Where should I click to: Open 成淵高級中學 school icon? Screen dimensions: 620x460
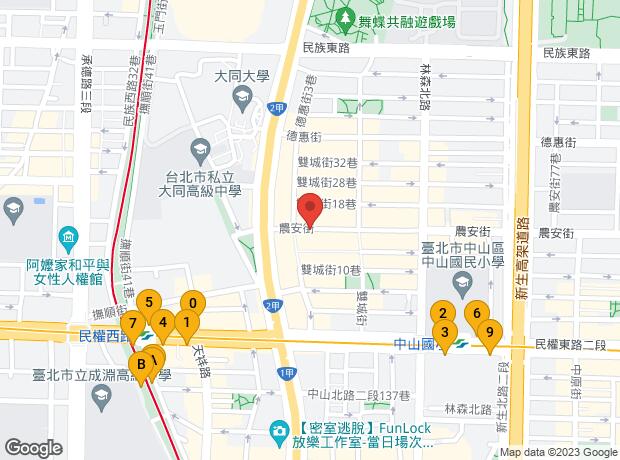click(x=101, y=397)
